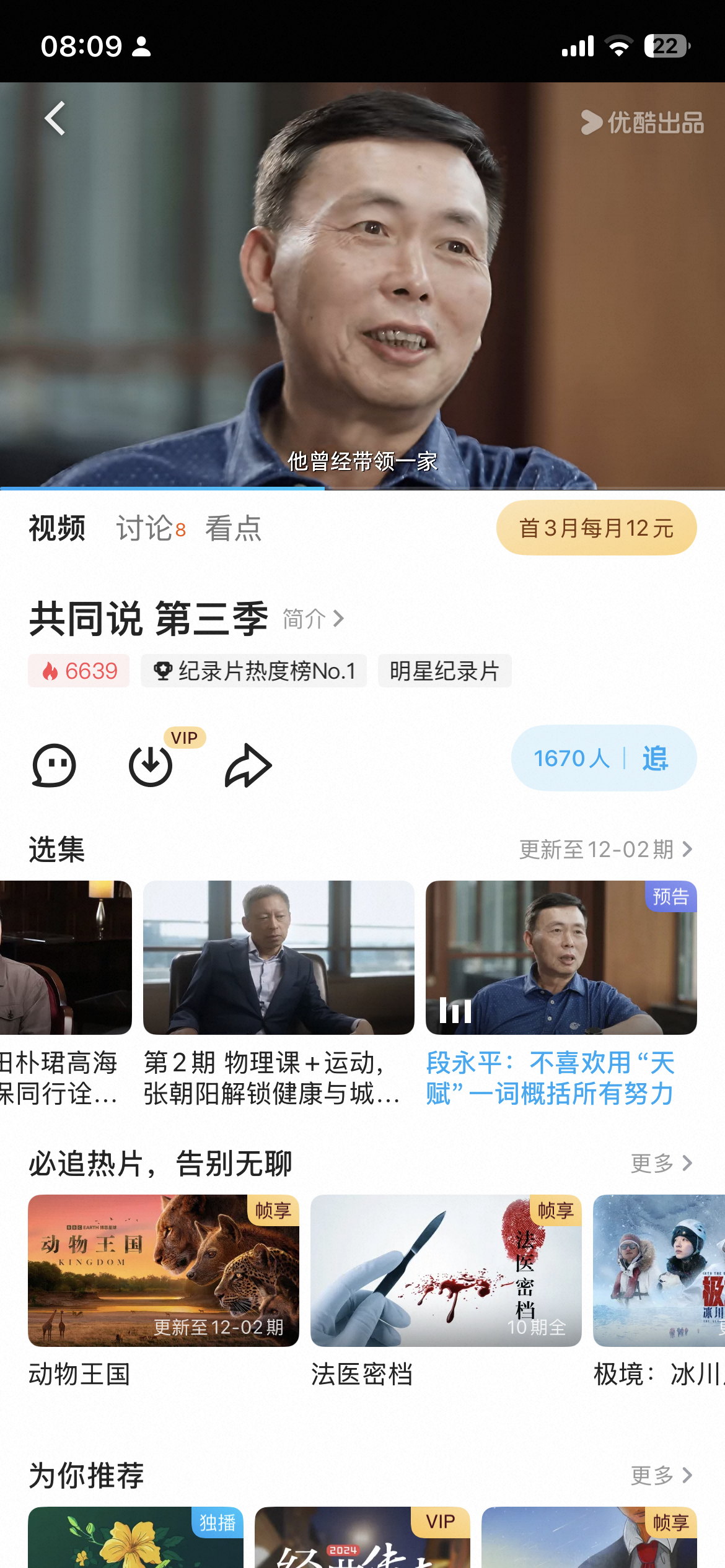Image resolution: width=725 pixels, height=1568 pixels.
Task: Go back using the arrow over the video
Action: (x=55, y=118)
